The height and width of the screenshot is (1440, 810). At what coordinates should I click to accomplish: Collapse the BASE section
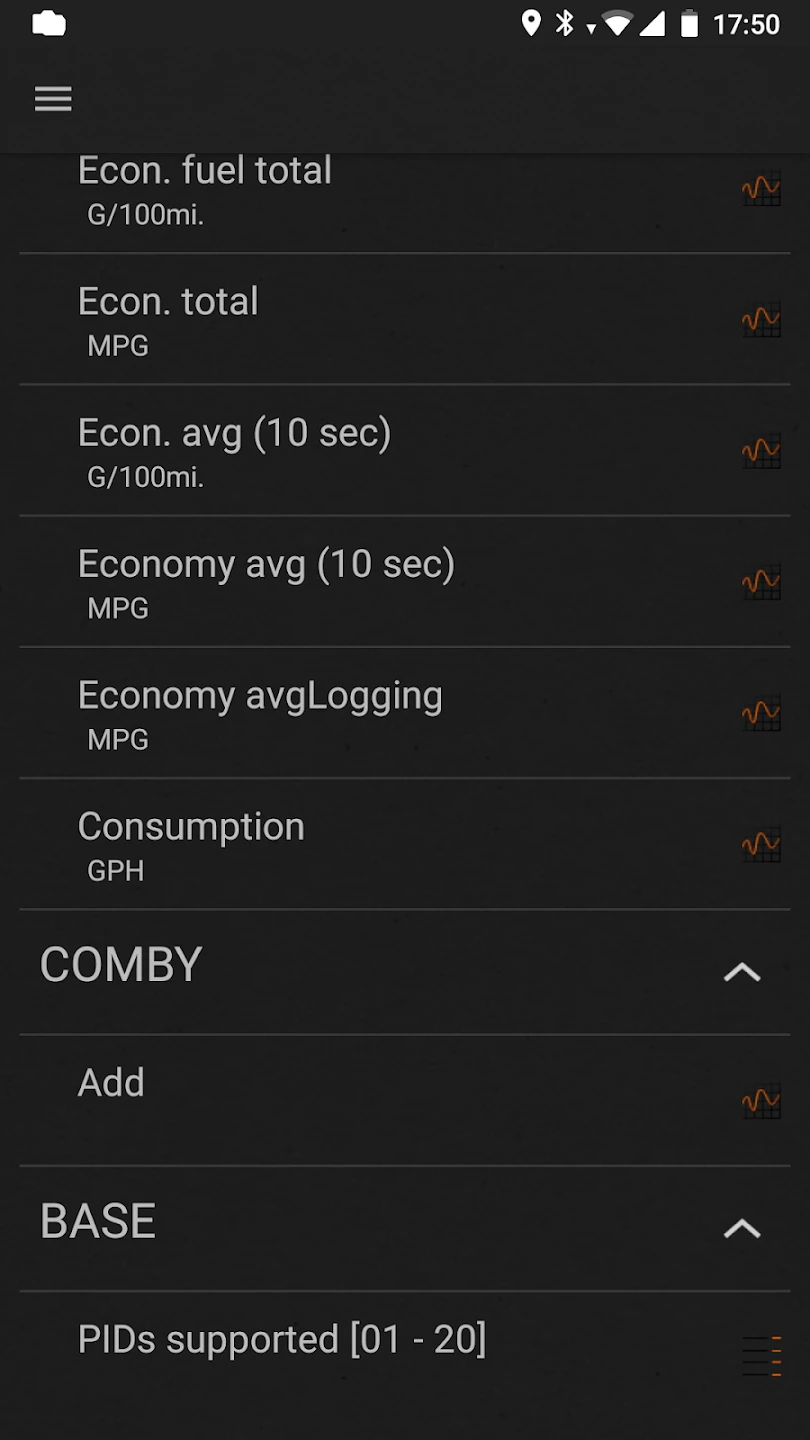click(741, 1228)
